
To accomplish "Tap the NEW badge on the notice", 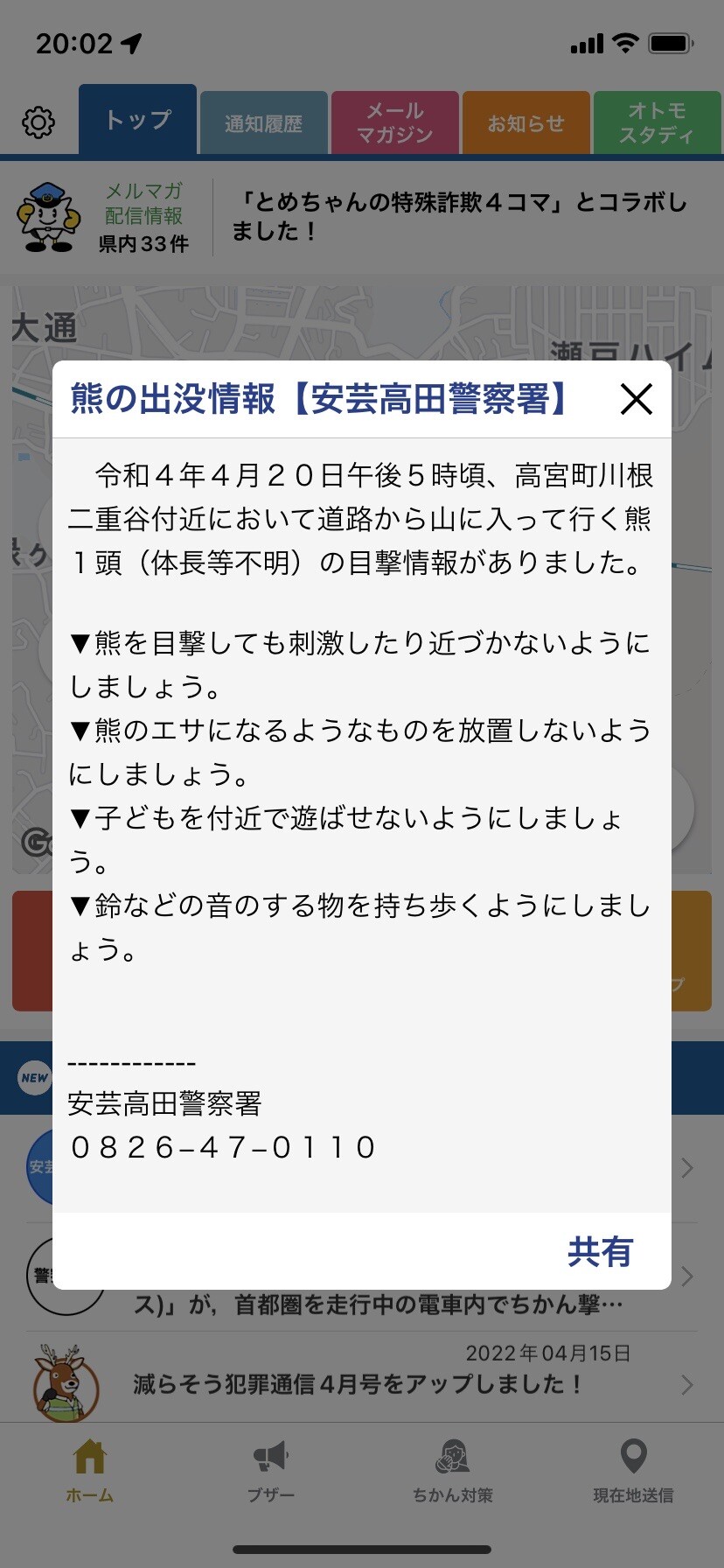I will (x=35, y=1079).
